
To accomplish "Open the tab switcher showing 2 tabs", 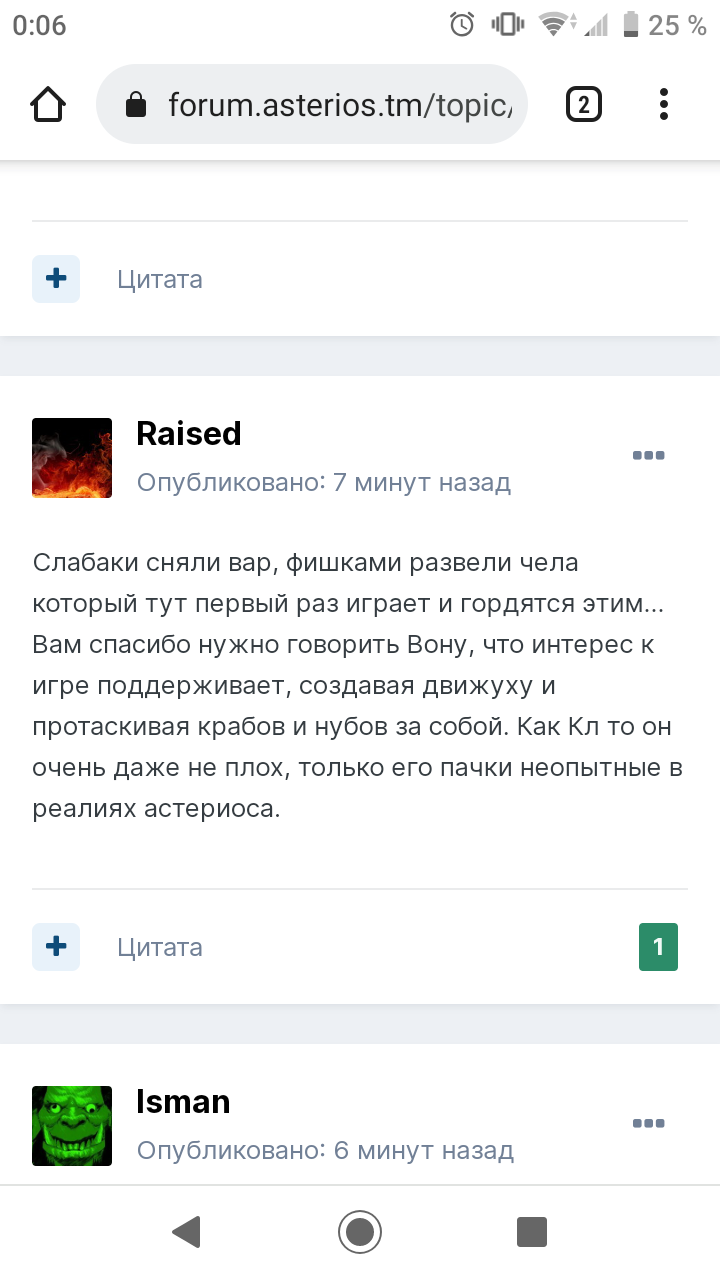I will (584, 104).
